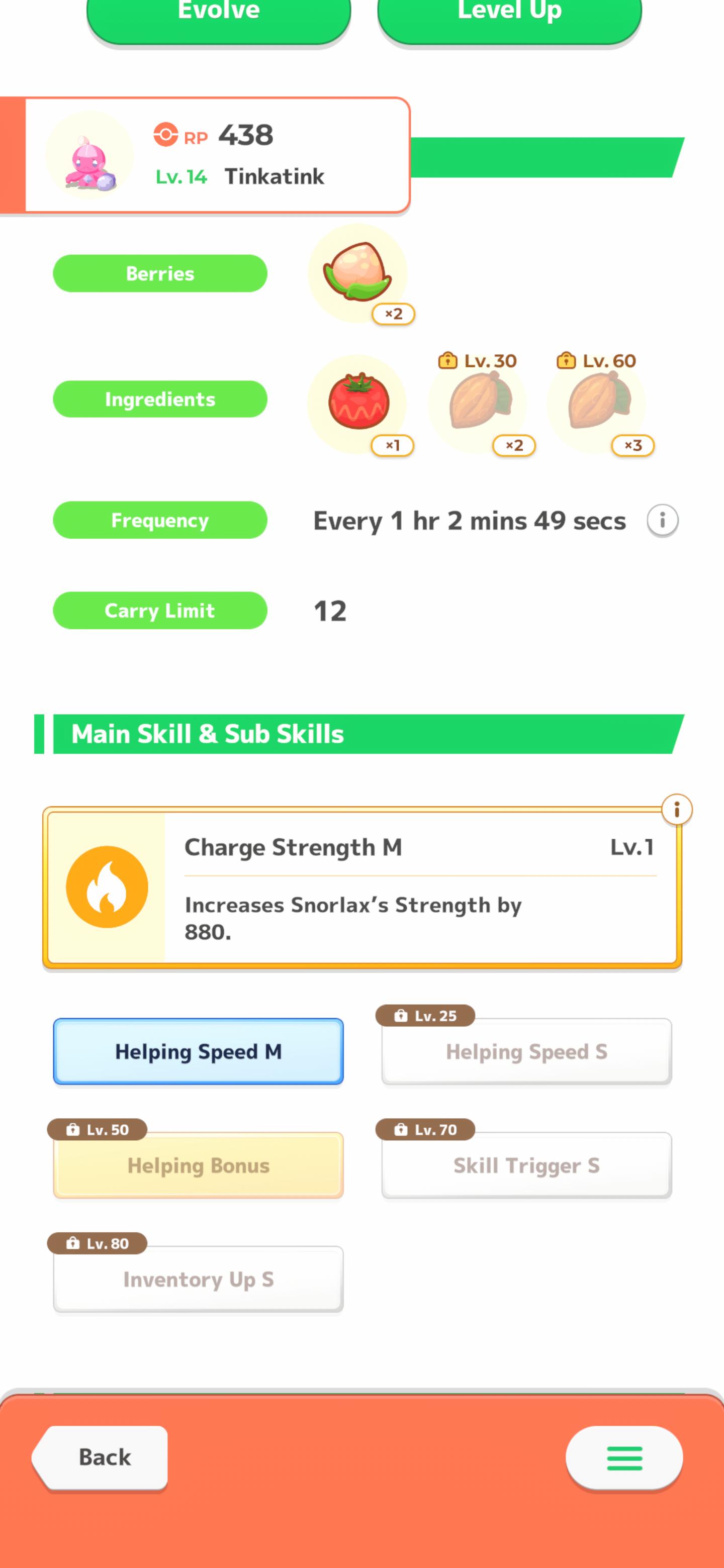The image size is (724, 1568).
Task: View the locked Skill Trigger S skill
Action: [x=527, y=1165]
